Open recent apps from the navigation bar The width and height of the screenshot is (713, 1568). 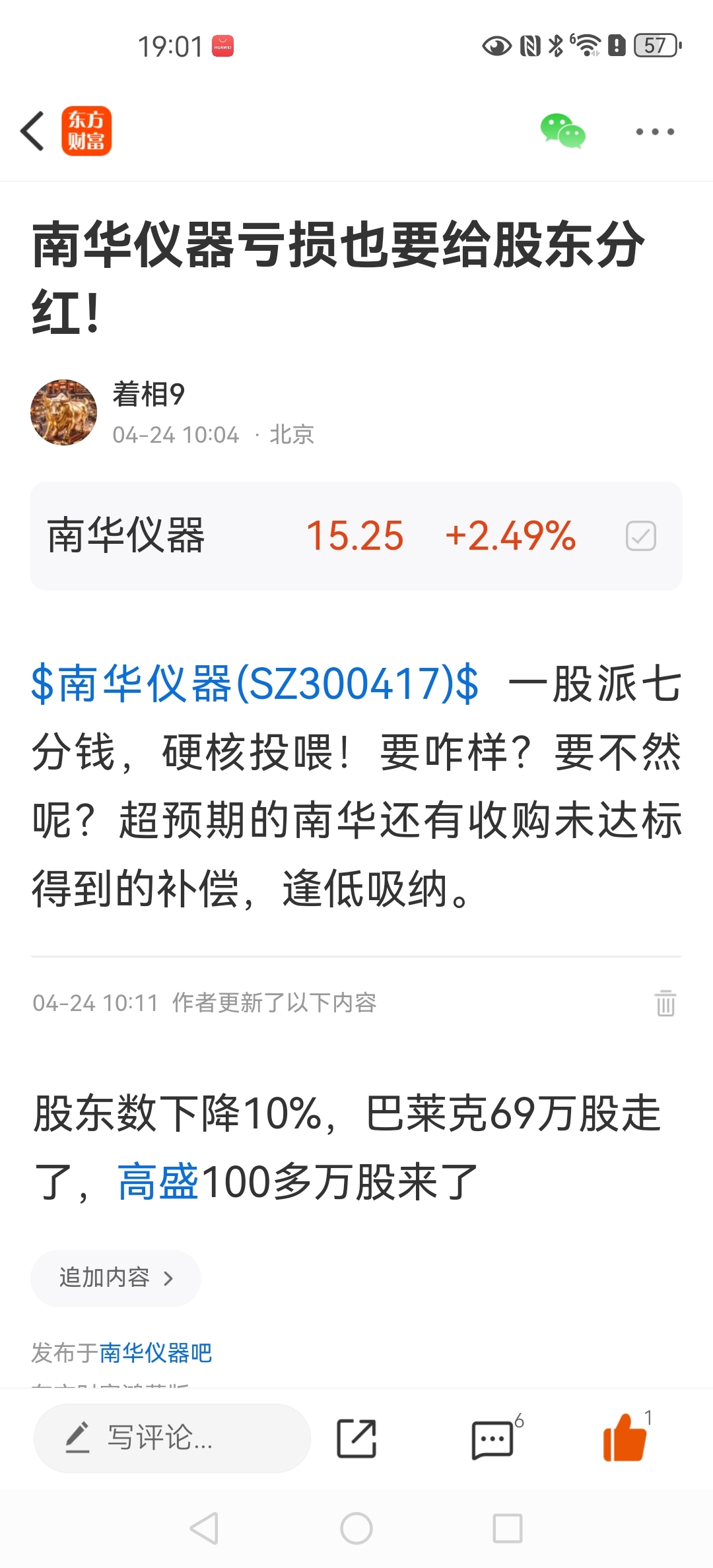[x=508, y=1528]
